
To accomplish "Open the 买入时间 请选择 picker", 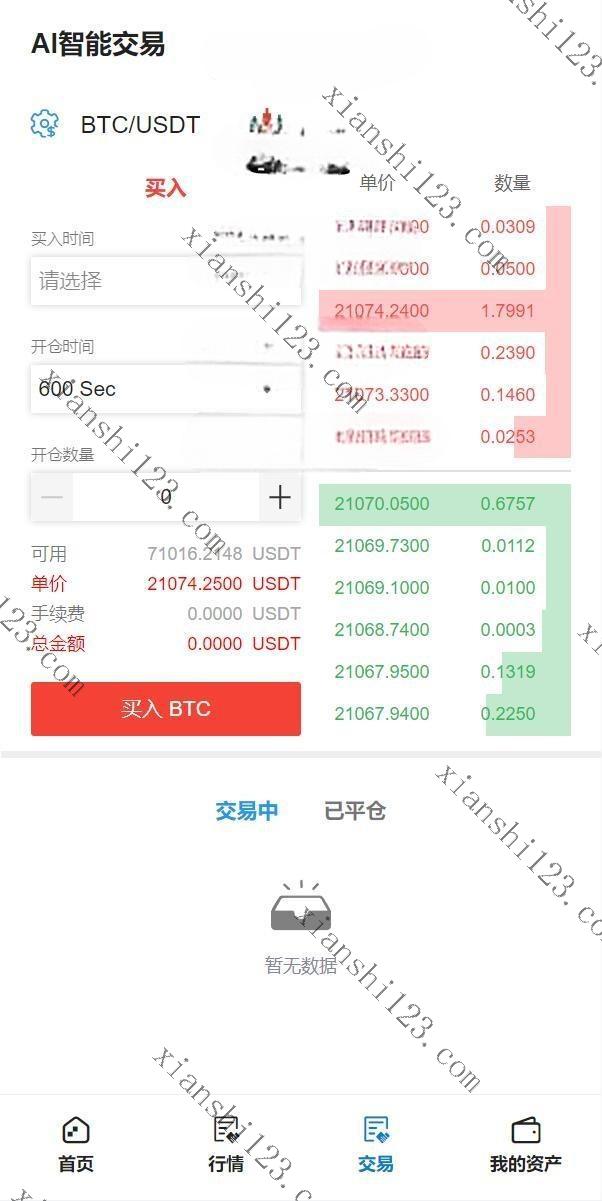I will [166, 281].
